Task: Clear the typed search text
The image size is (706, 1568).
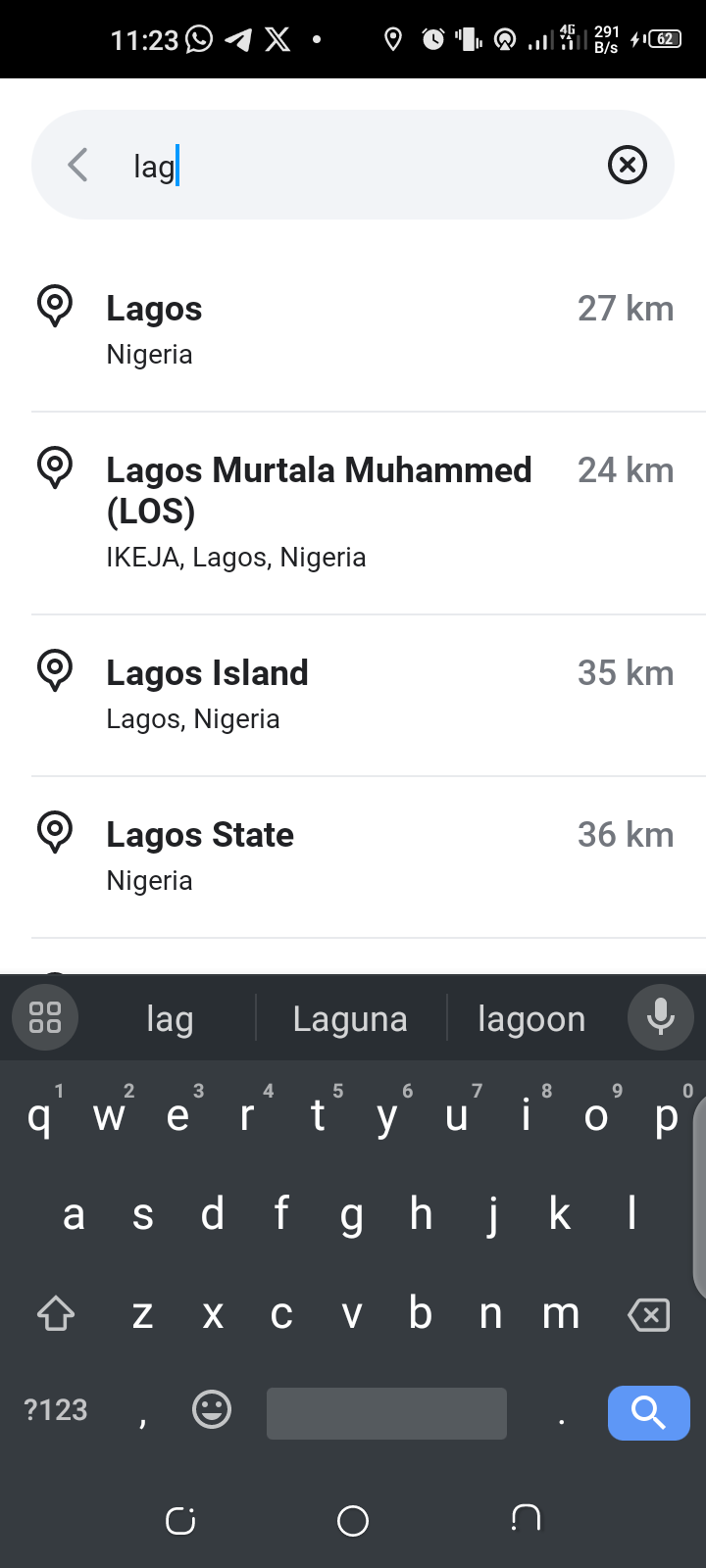Action: pos(628,165)
